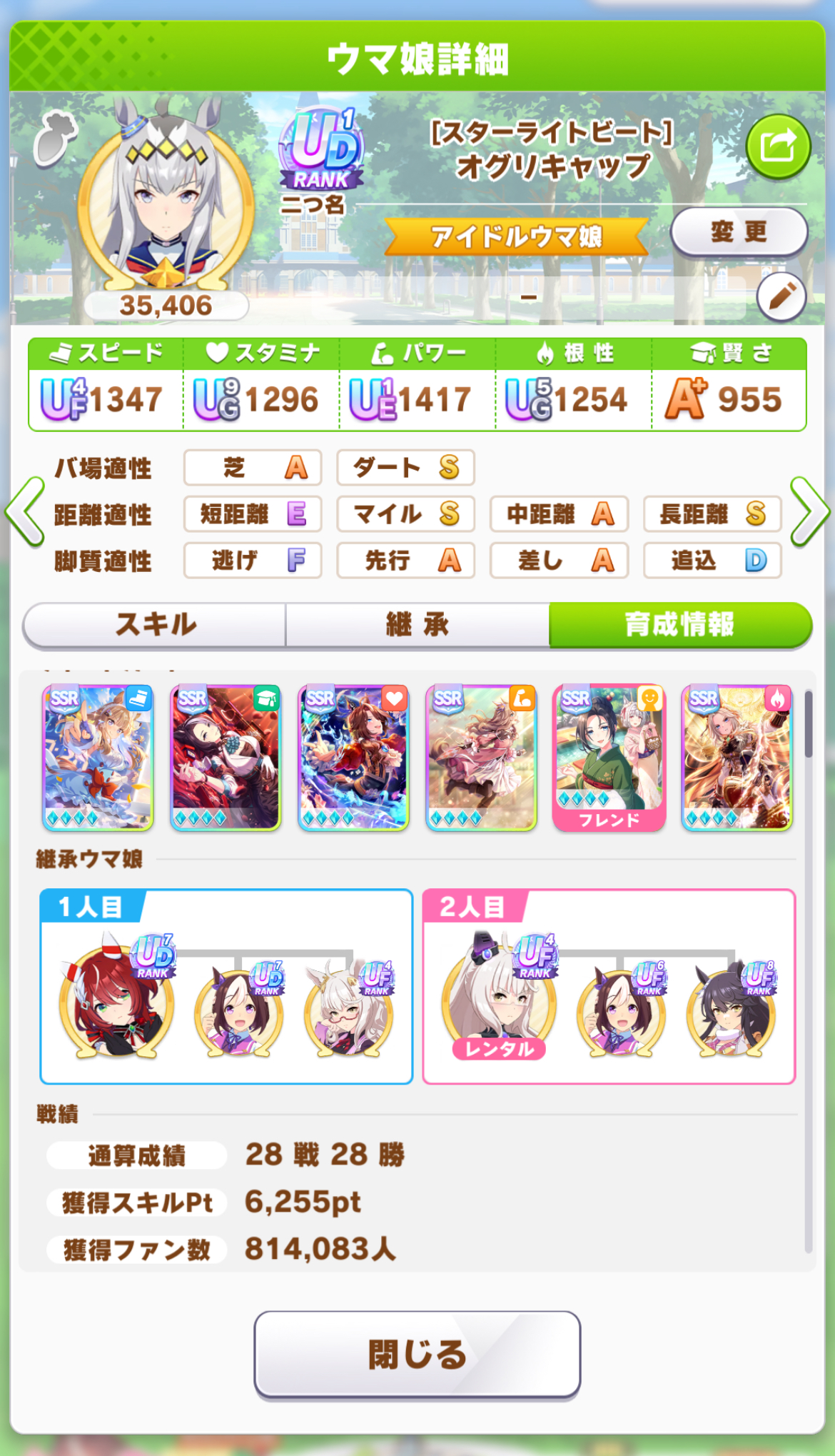
Task: Open the speed-type SSR support card
Action: [x=98, y=758]
